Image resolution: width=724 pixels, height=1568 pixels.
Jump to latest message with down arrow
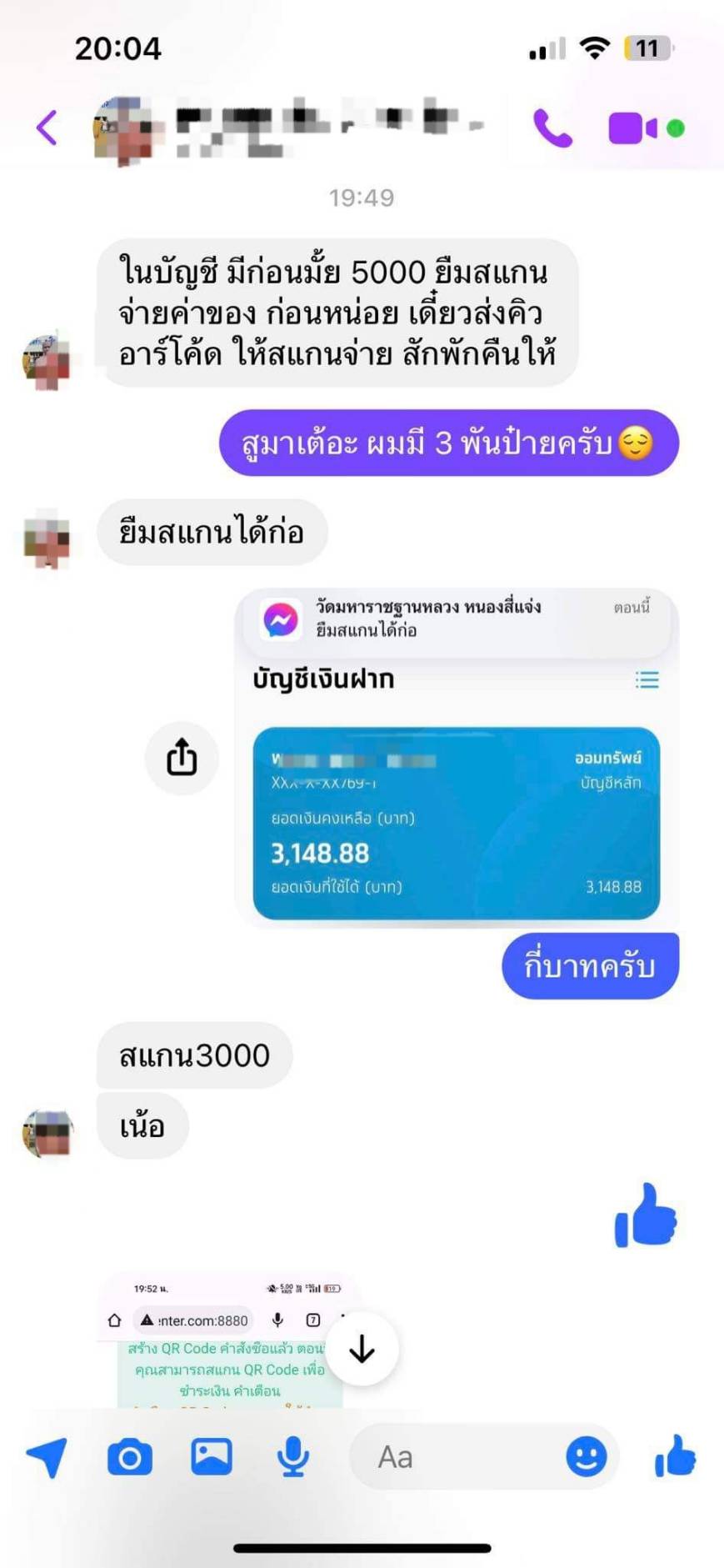pyautogui.click(x=362, y=1348)
